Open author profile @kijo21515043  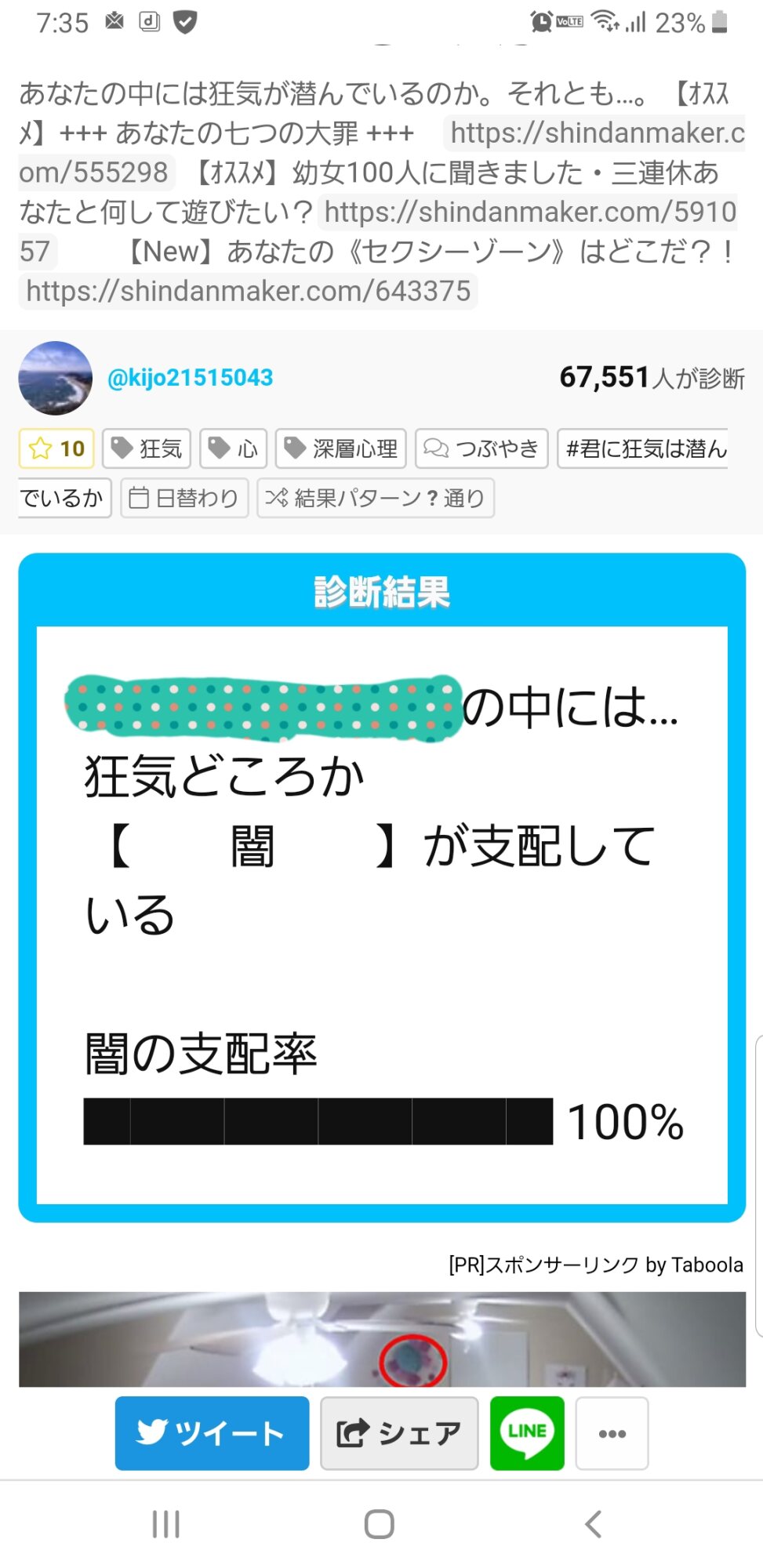[190, 378]
